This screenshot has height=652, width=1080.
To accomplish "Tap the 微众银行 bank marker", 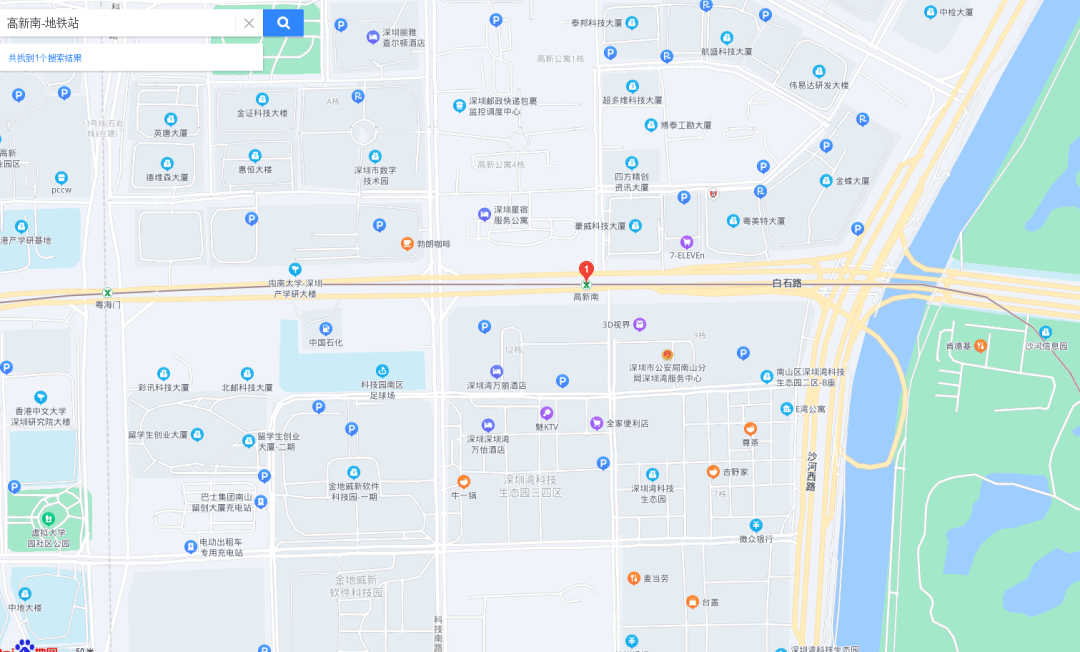I will [x=756, y=525].
